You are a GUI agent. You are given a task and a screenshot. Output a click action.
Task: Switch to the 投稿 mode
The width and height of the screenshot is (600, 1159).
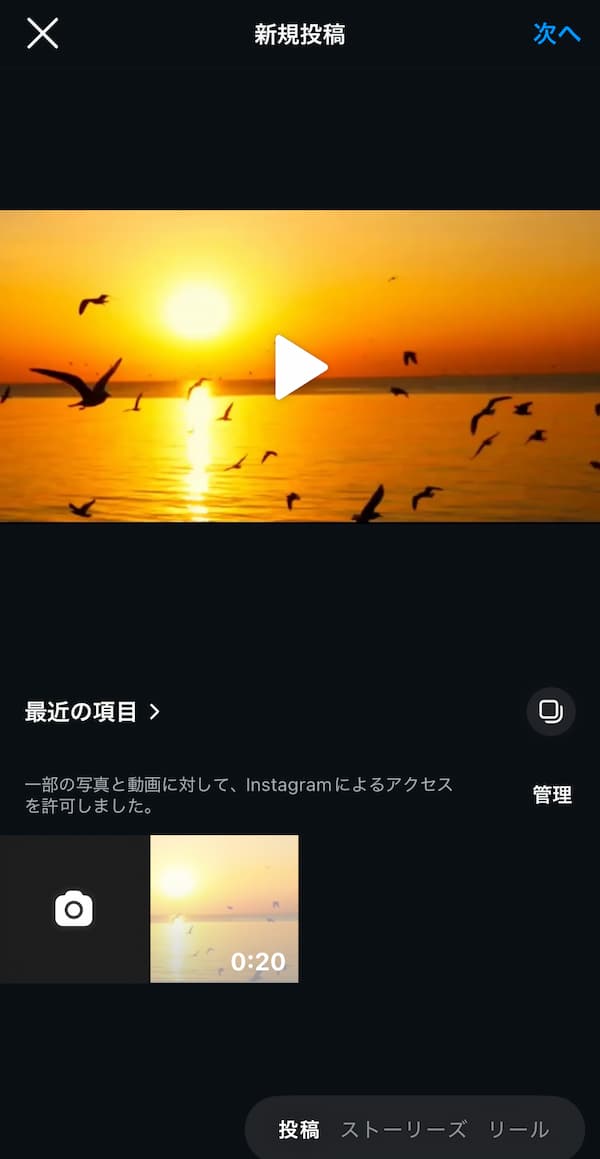[299, 1129]
